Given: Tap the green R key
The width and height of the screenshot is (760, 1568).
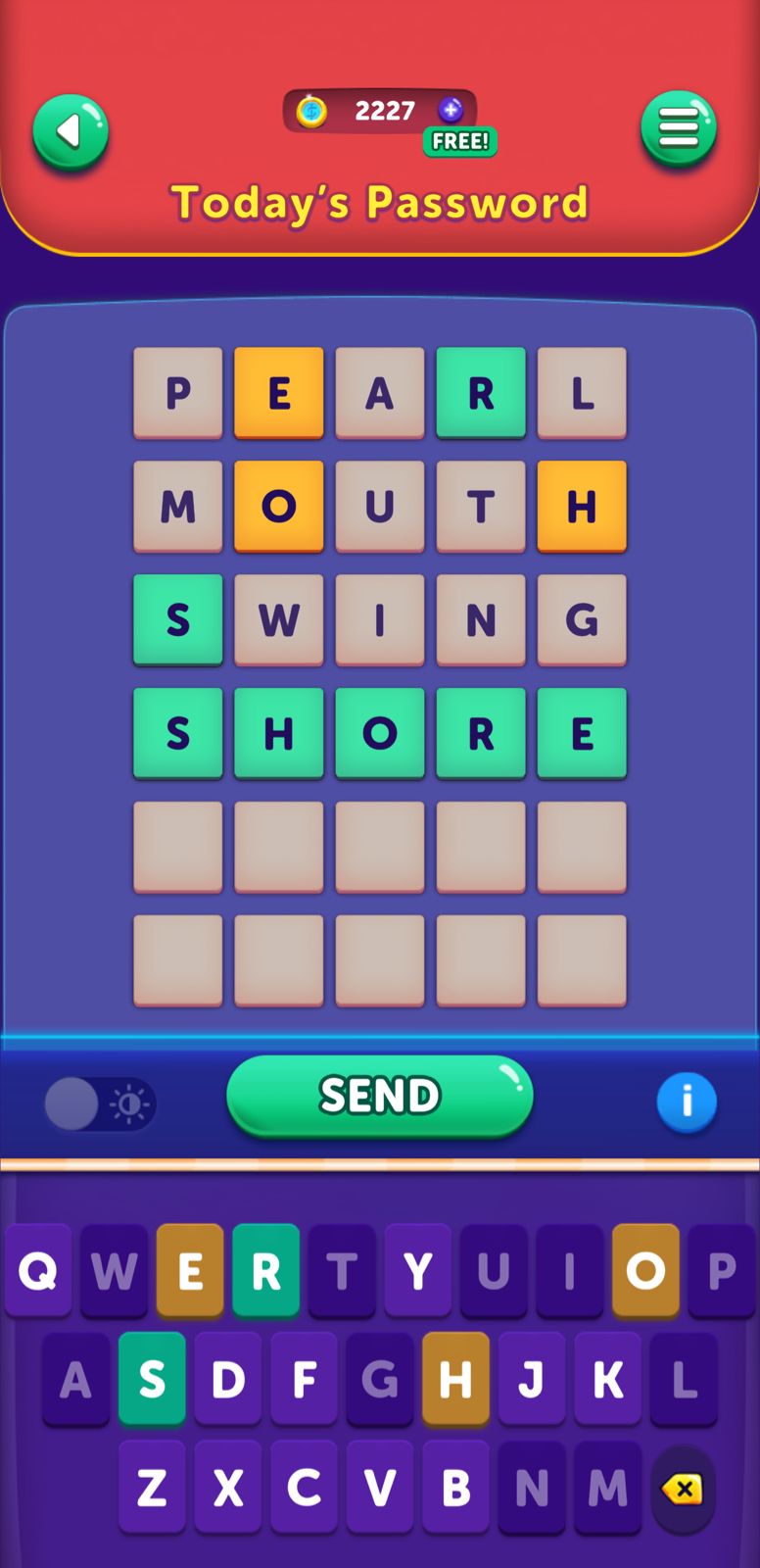Looking at the screenshot, I should pos(266,1271).
